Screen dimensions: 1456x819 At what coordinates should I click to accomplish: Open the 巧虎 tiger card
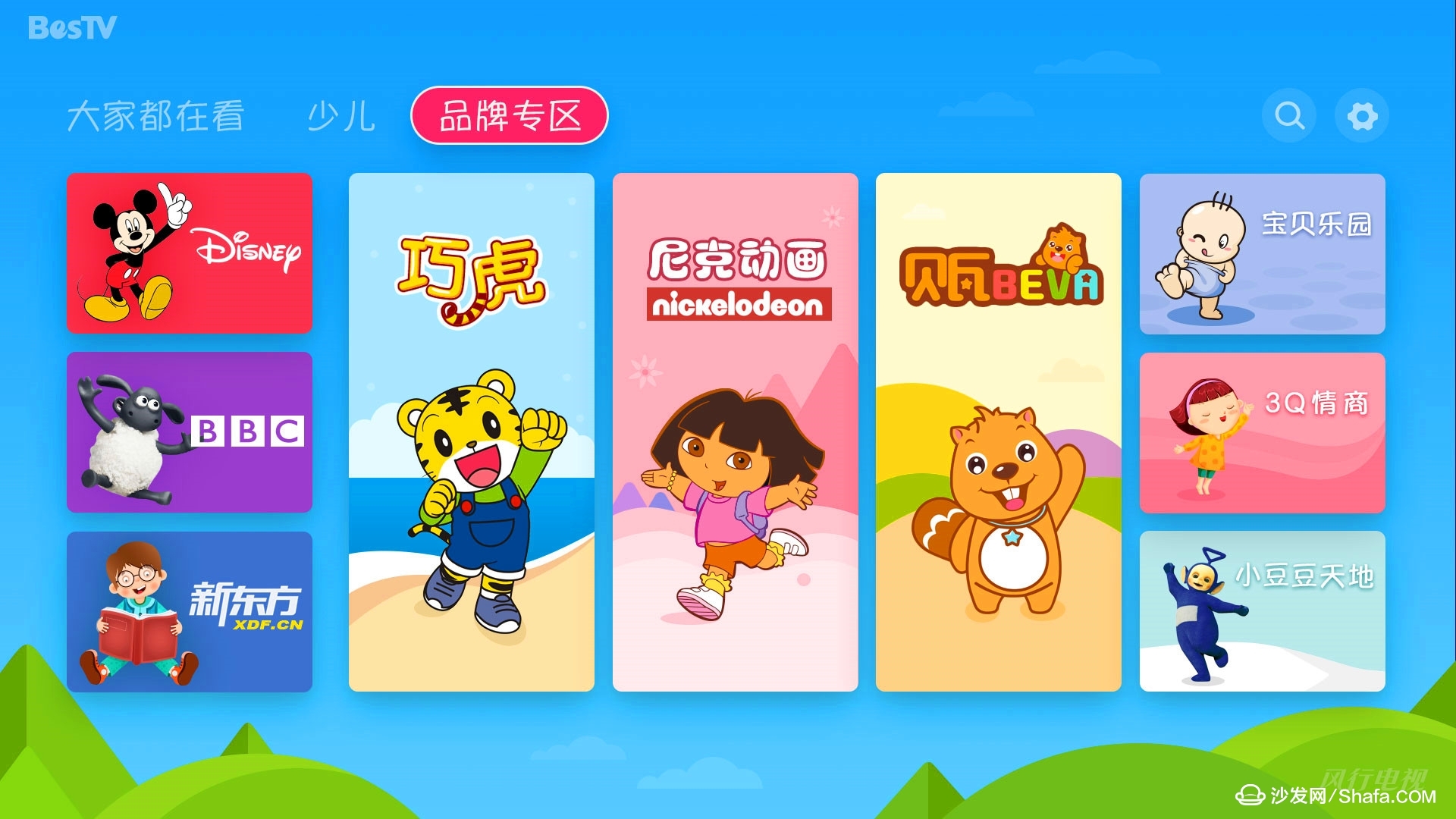[x=471, y=432]
